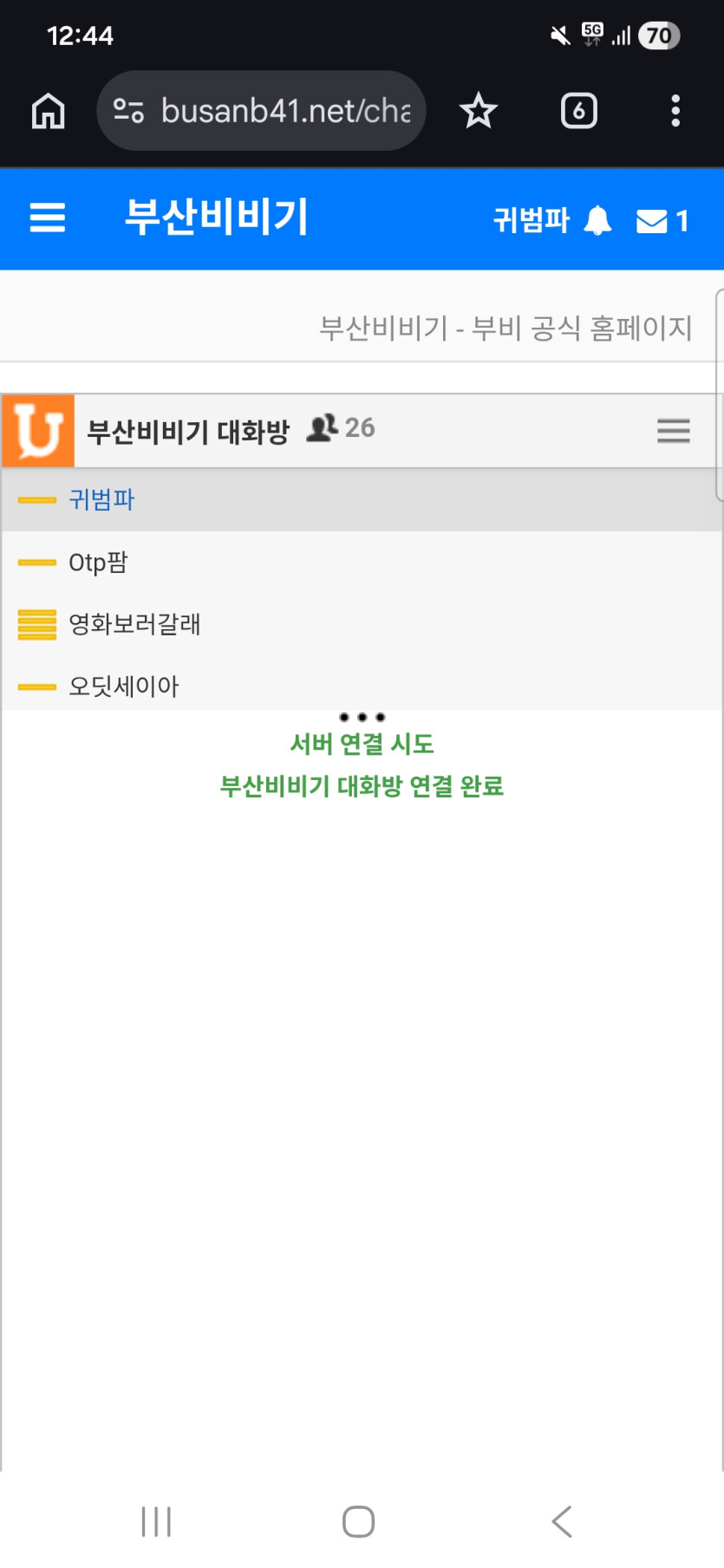Tap the busanb41.net address bar
This screenshot has width=724, height=1568.
tap(261, 111)
